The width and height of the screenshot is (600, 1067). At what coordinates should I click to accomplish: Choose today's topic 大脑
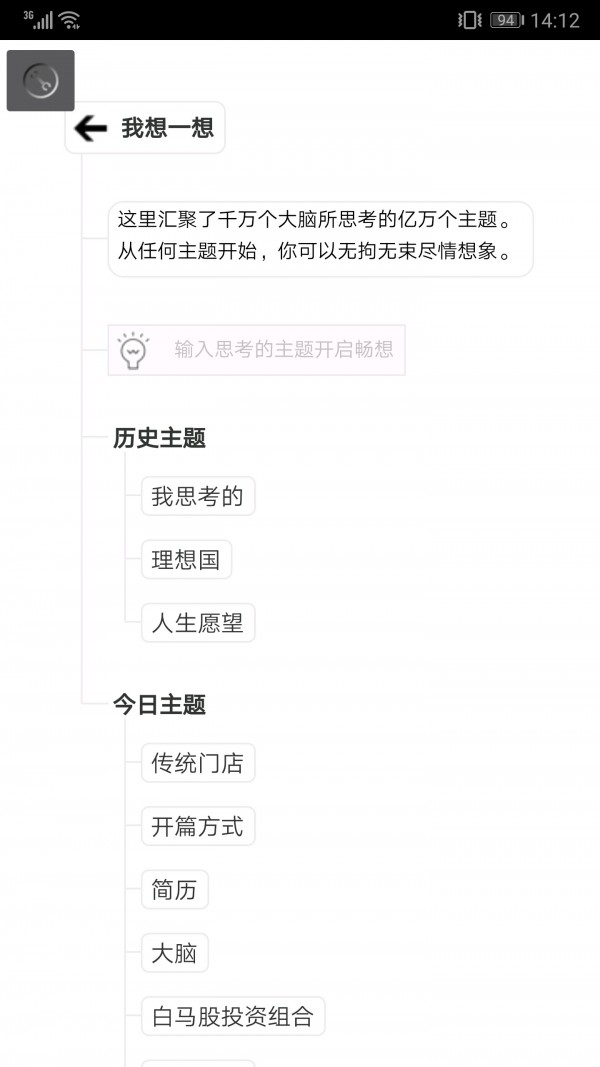click(x=174, y=954)
